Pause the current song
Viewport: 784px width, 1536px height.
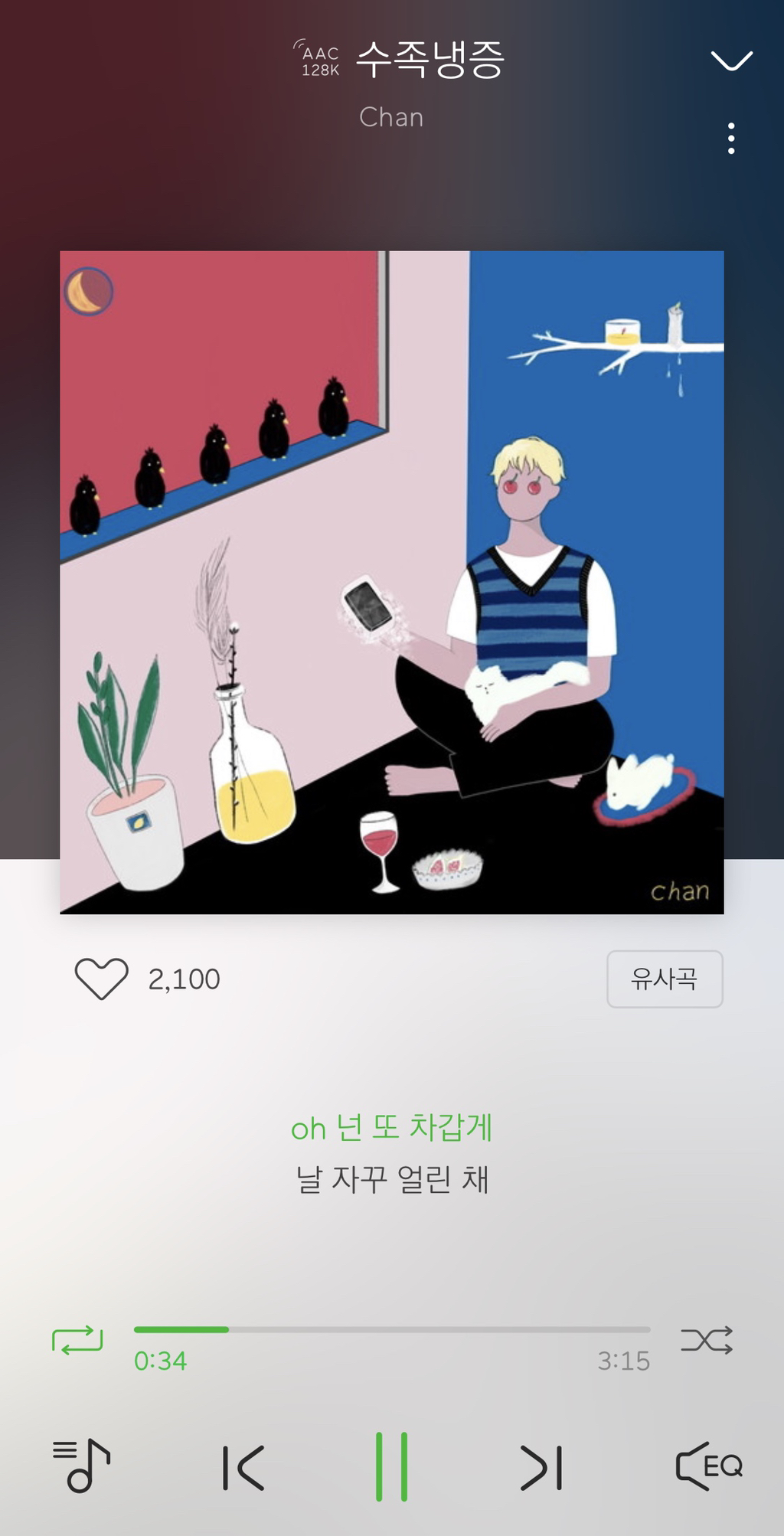point(391,1466)
